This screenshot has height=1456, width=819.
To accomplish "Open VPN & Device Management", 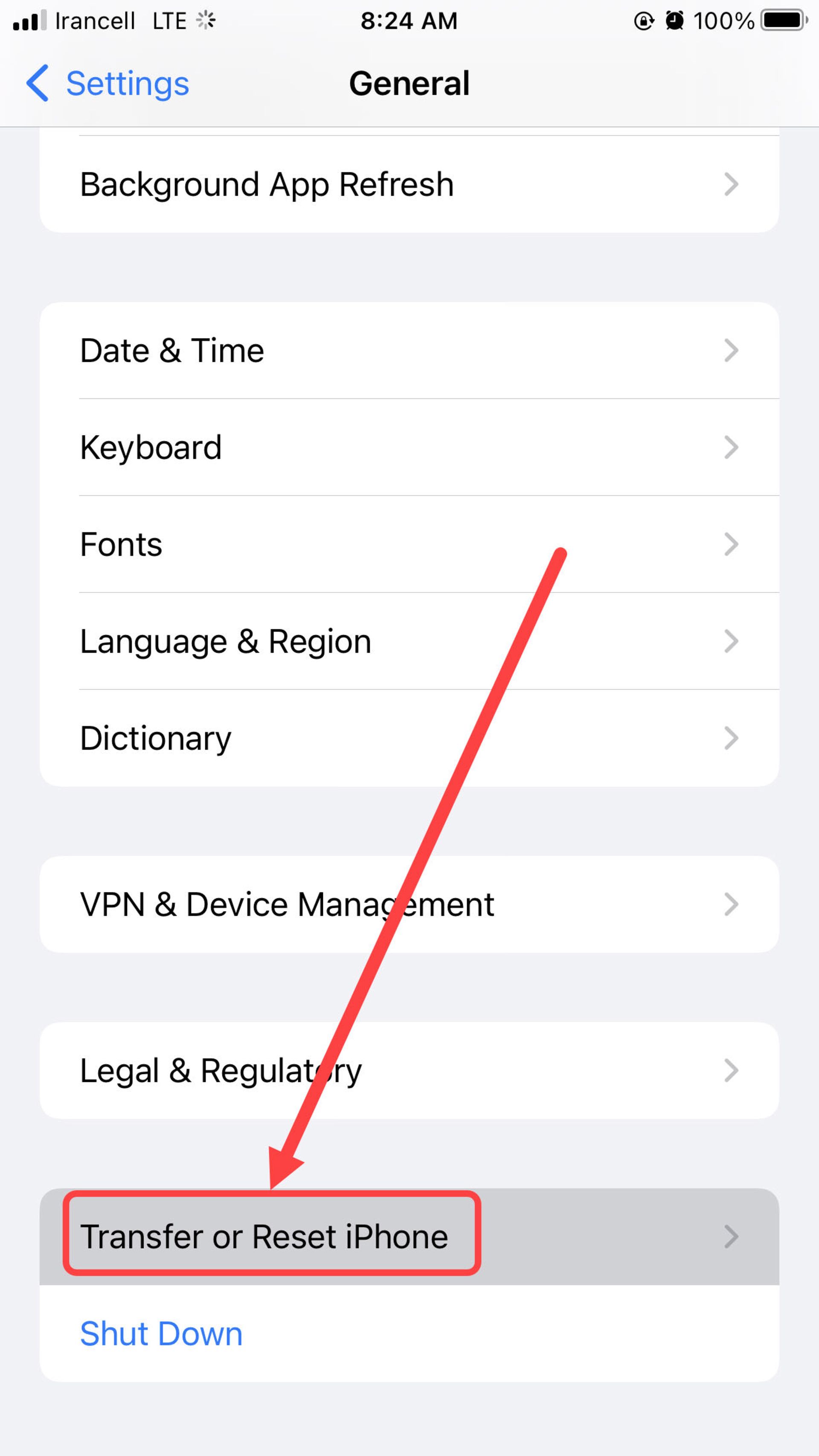I will click(409, 904).
